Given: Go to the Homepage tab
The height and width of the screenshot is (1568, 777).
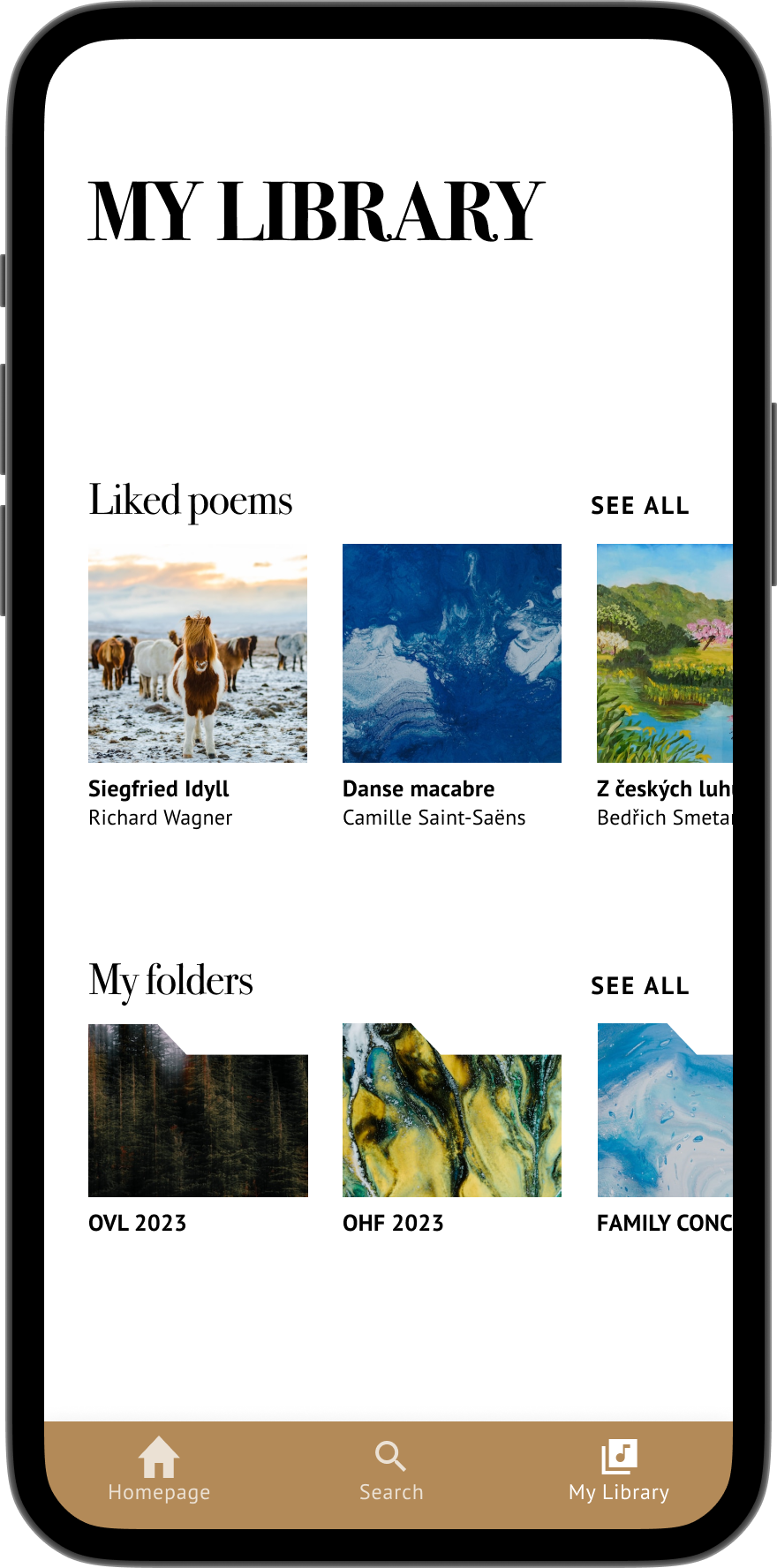Looking at the screenshot, I should 159,1471.
